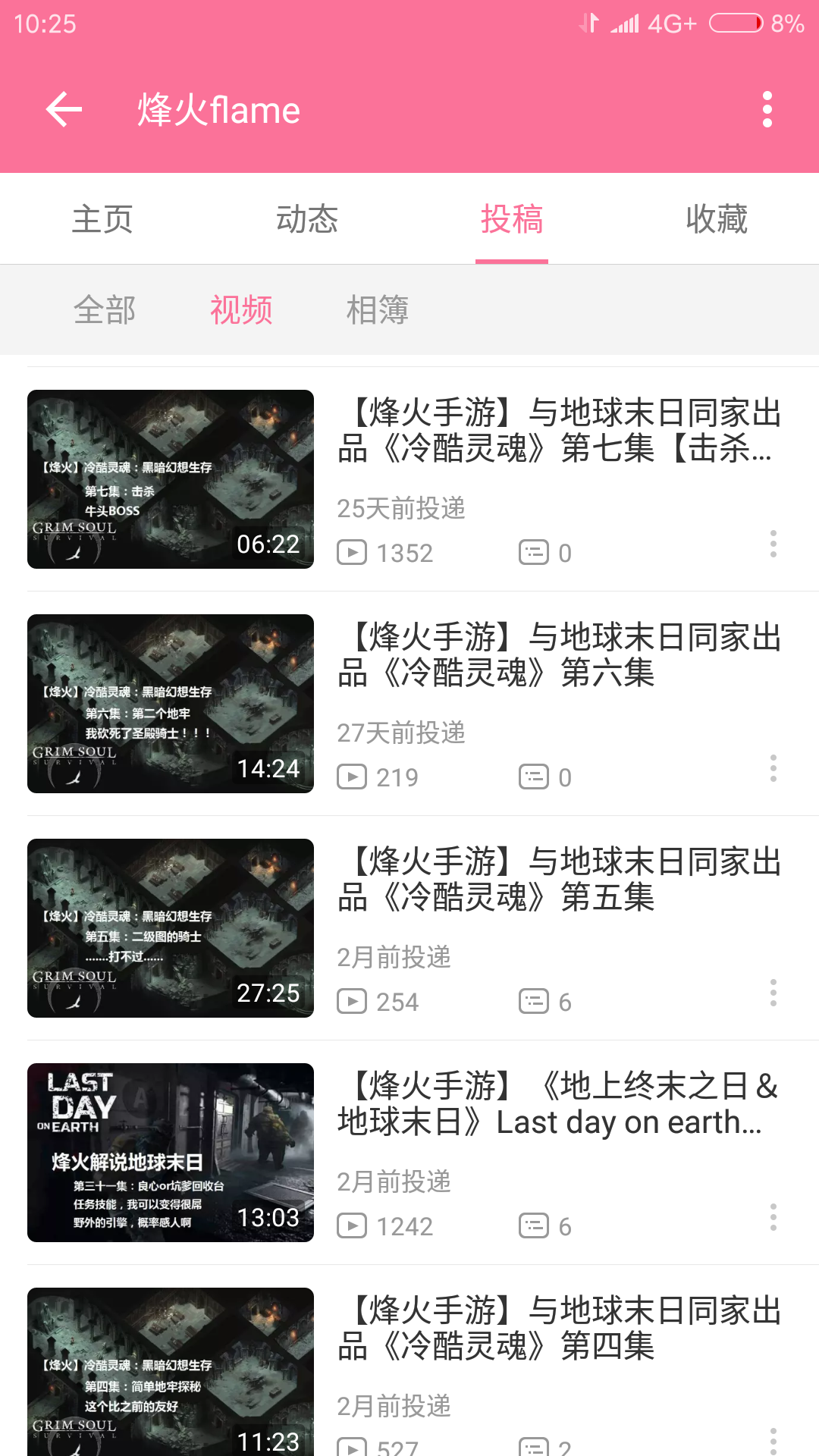
Task: Switch to the 主页 tab
Action: pos(102,219)
